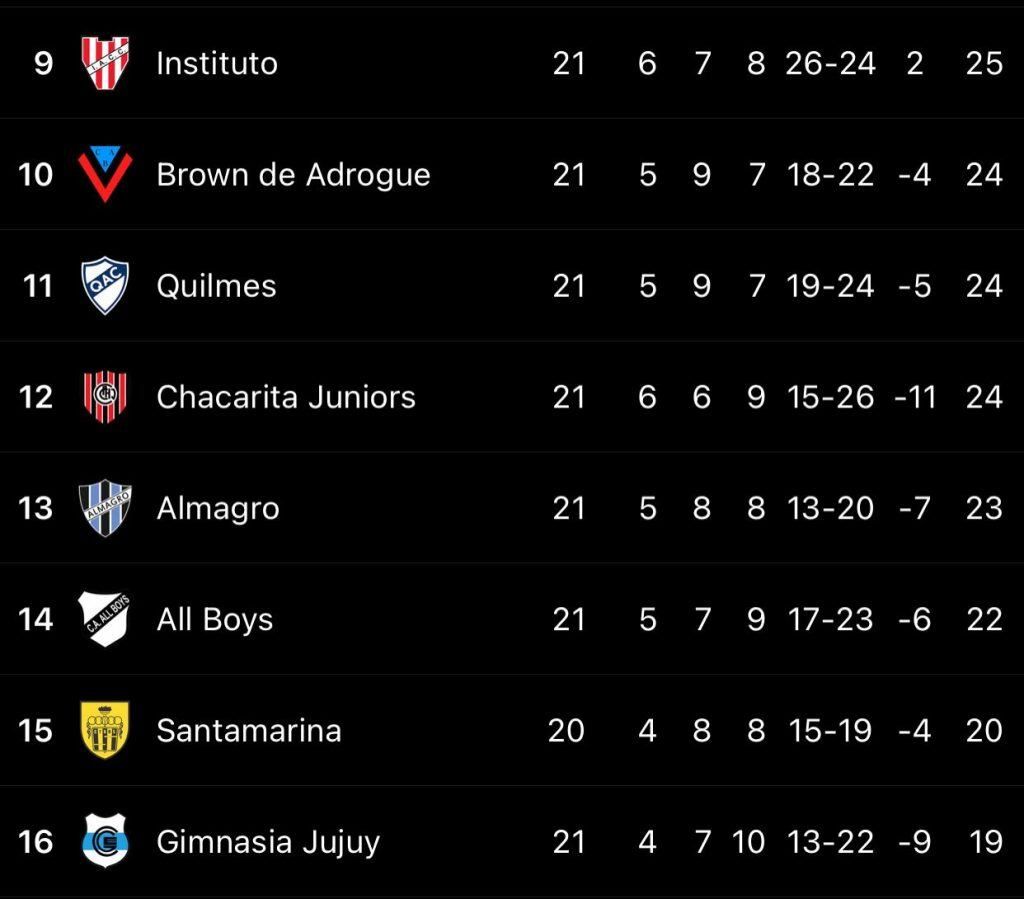Open the Gimnasia Jujuy team row
Screen dimensions: 1024x899
[x=268, y=841]
